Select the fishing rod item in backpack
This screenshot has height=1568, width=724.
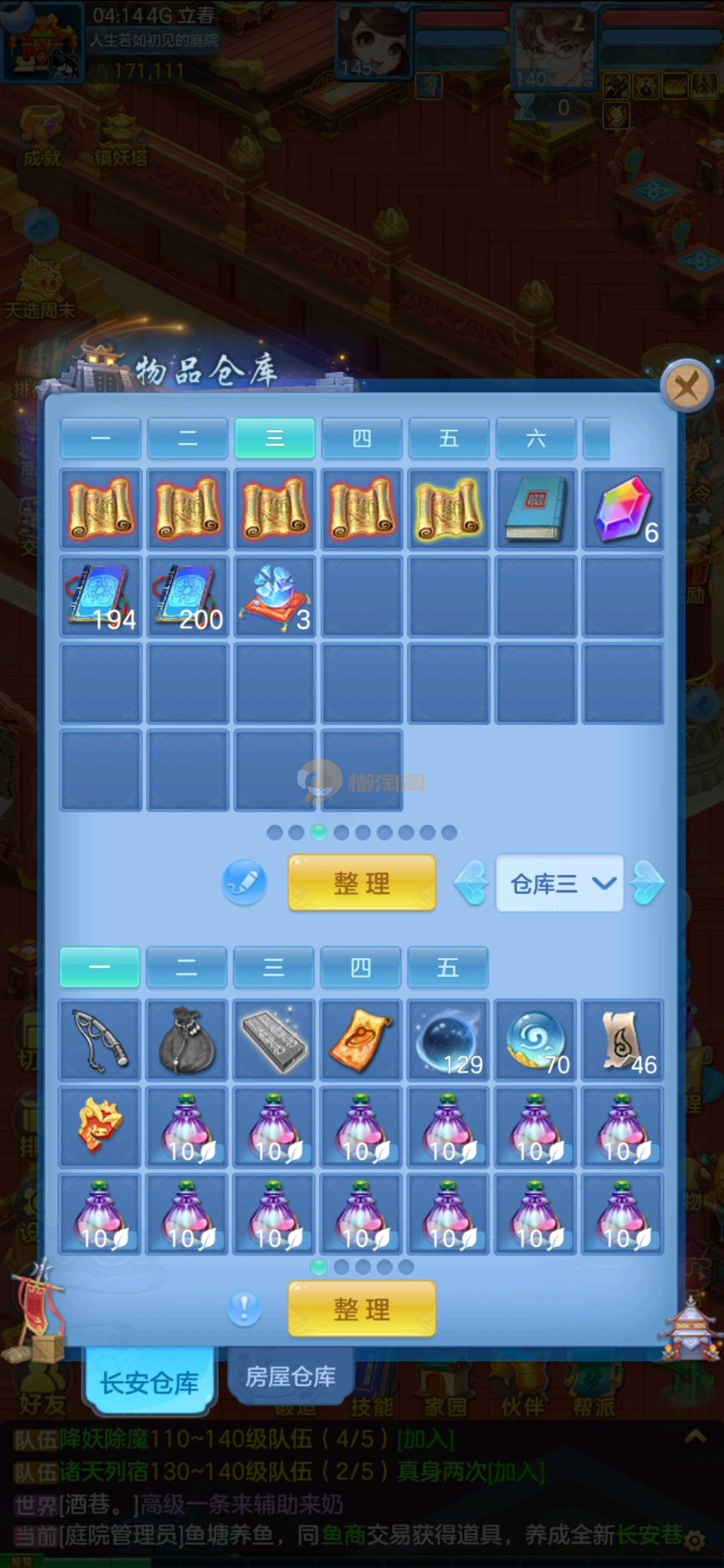point(101,1040)
